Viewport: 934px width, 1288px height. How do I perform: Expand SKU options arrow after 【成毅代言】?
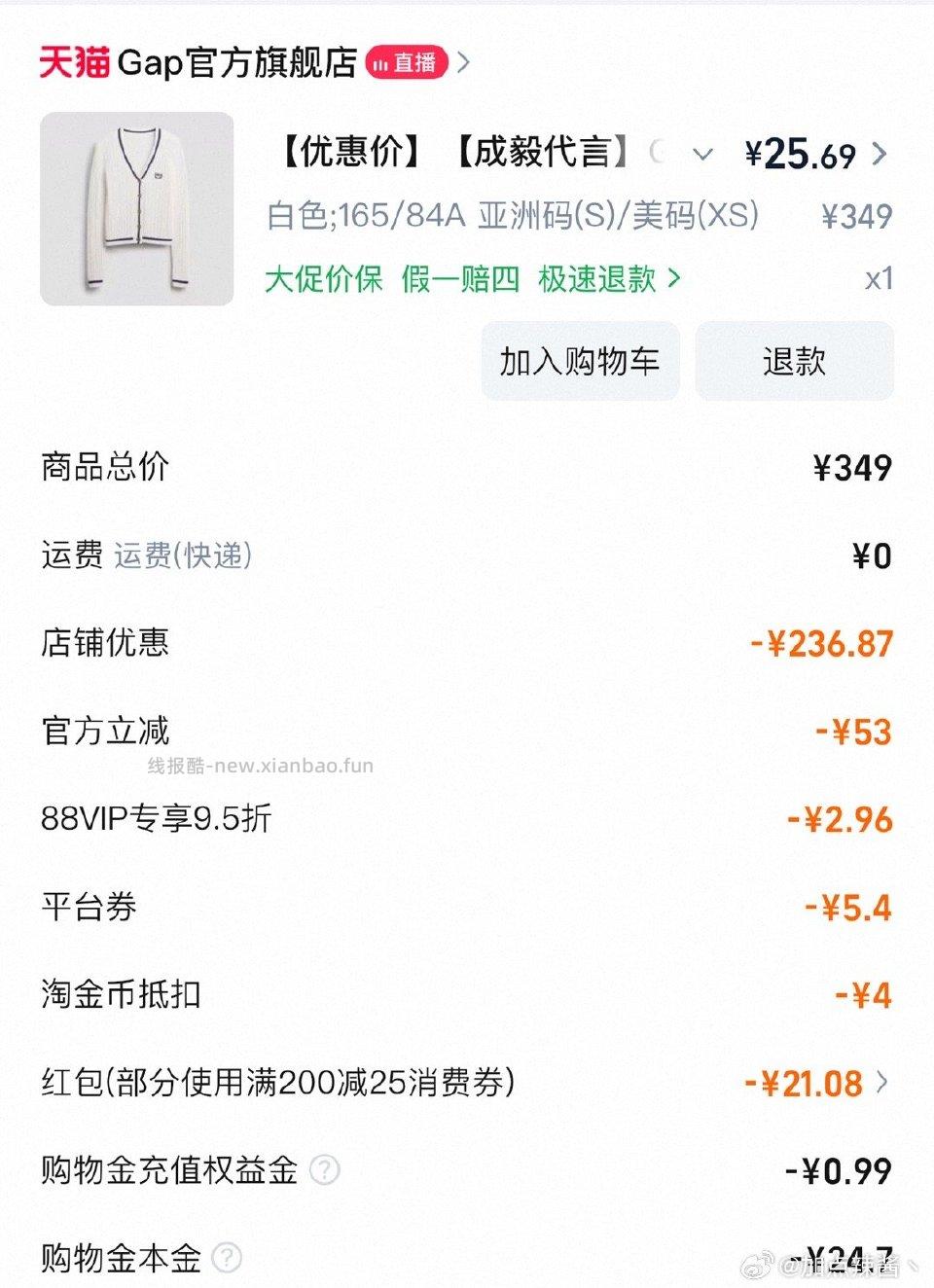tap(702, 154)
